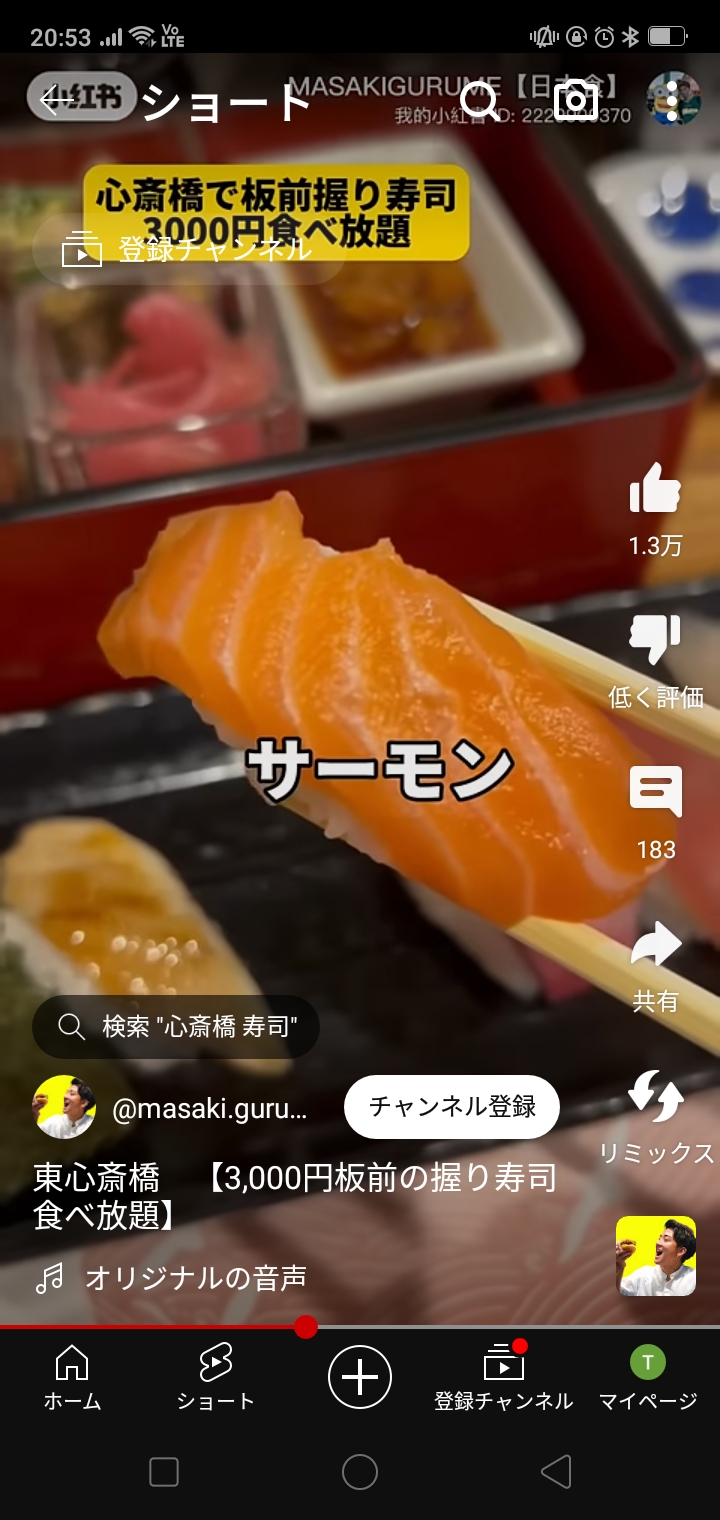Screen dimensions: 720x1520
Task: Open the sound thumbnail tile
Action: coord(655,1256)
